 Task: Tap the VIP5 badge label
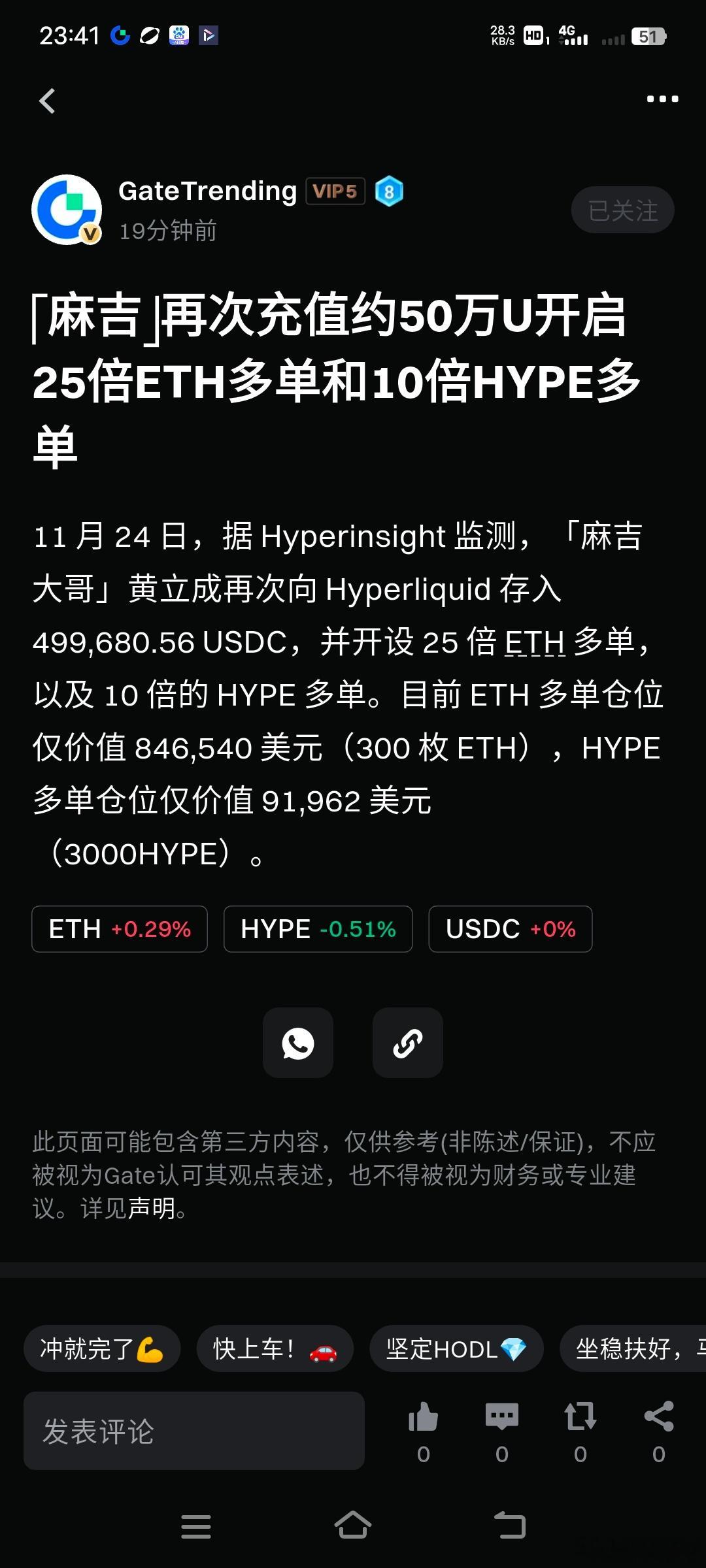tap(335, 191)
